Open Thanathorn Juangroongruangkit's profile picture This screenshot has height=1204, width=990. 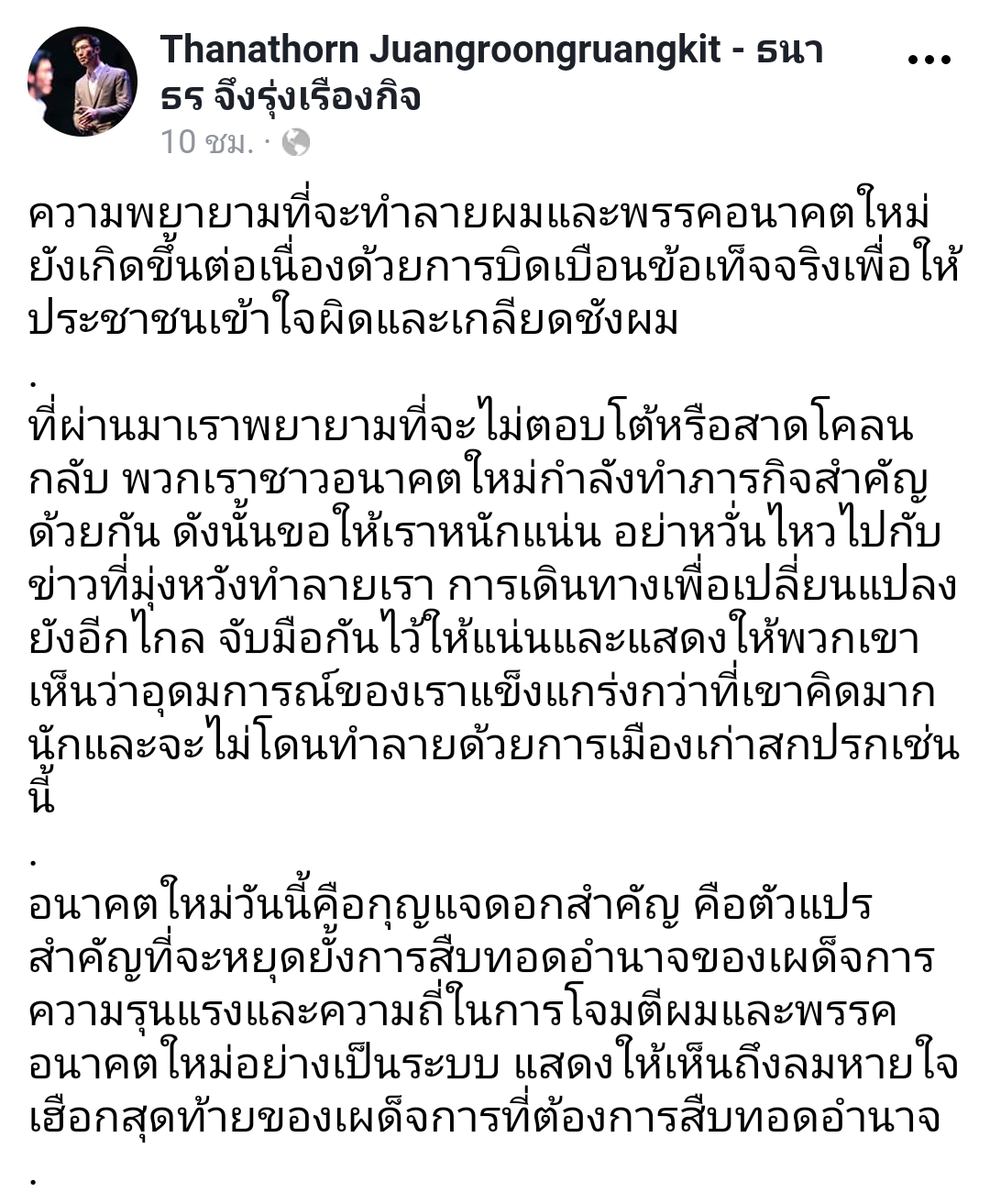click(82, 82)
